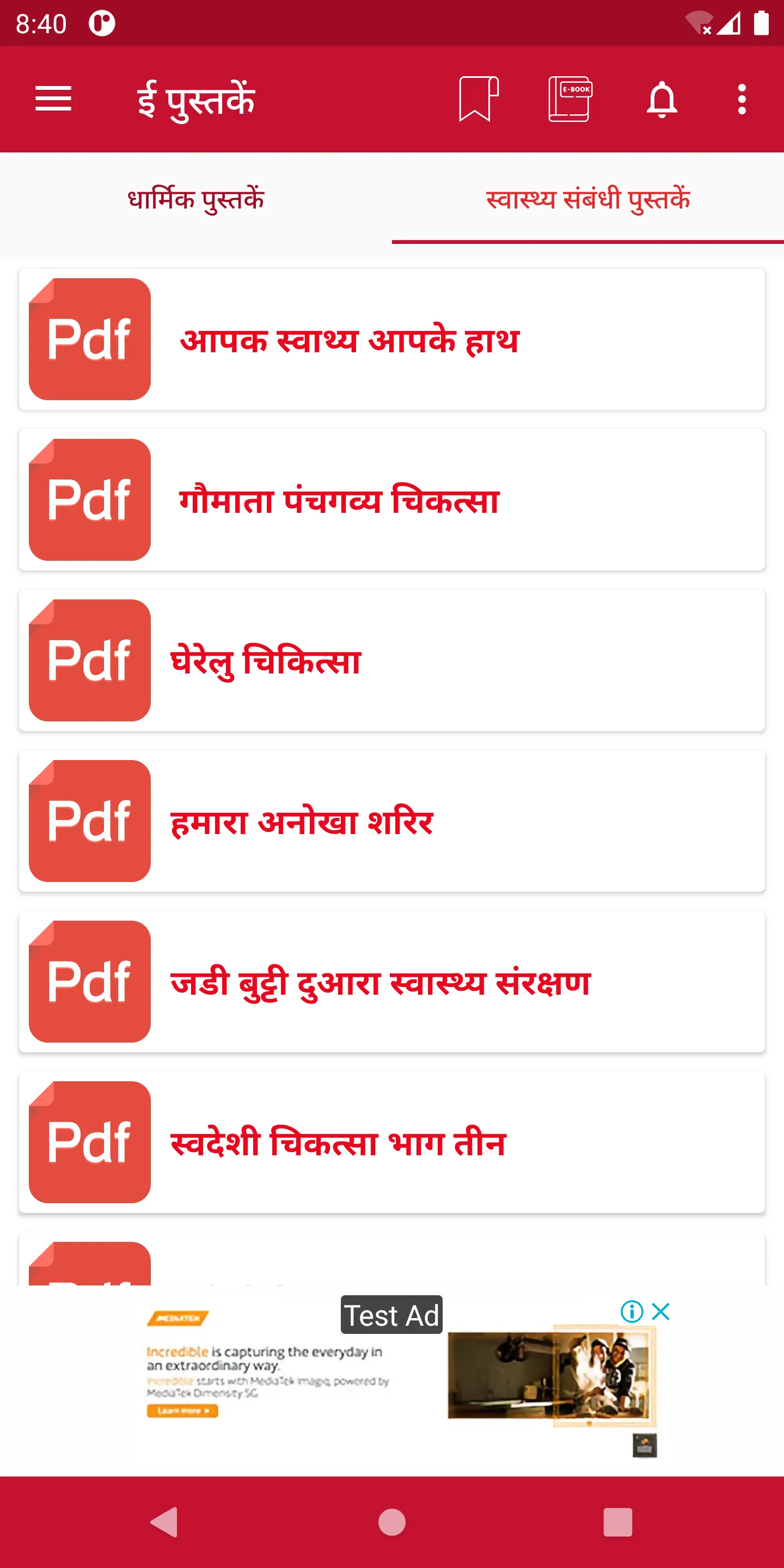Select the स्वास्थ्य संबंधी पुस्तकें tab

588,198
